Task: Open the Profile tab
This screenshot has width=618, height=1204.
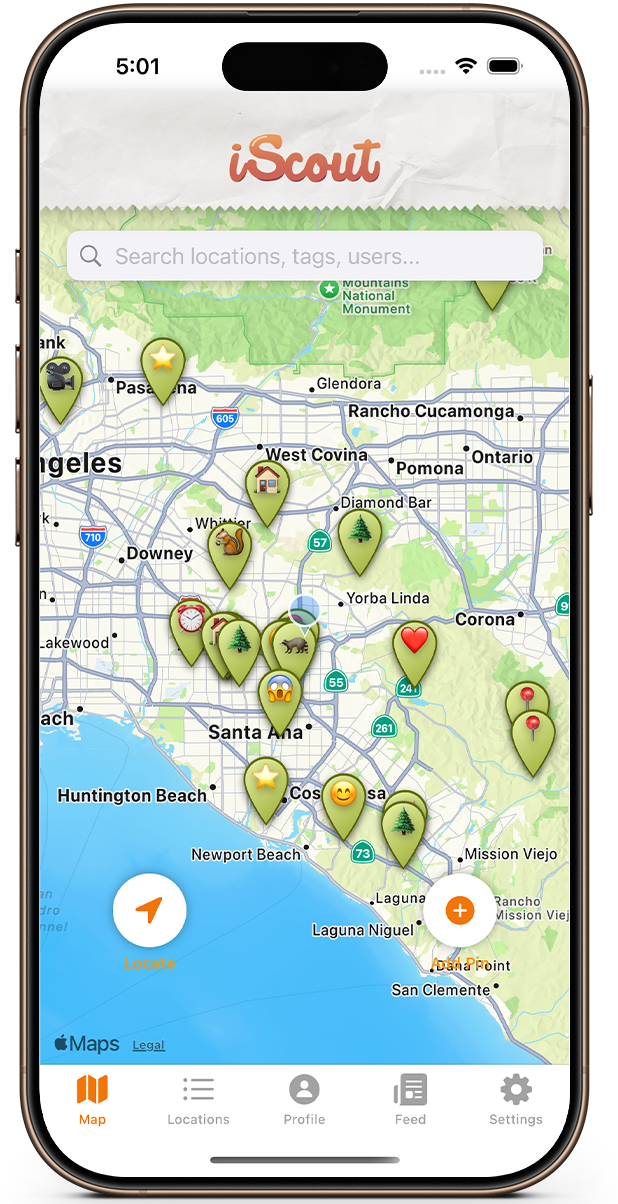Action: [x=304, y=1099]
